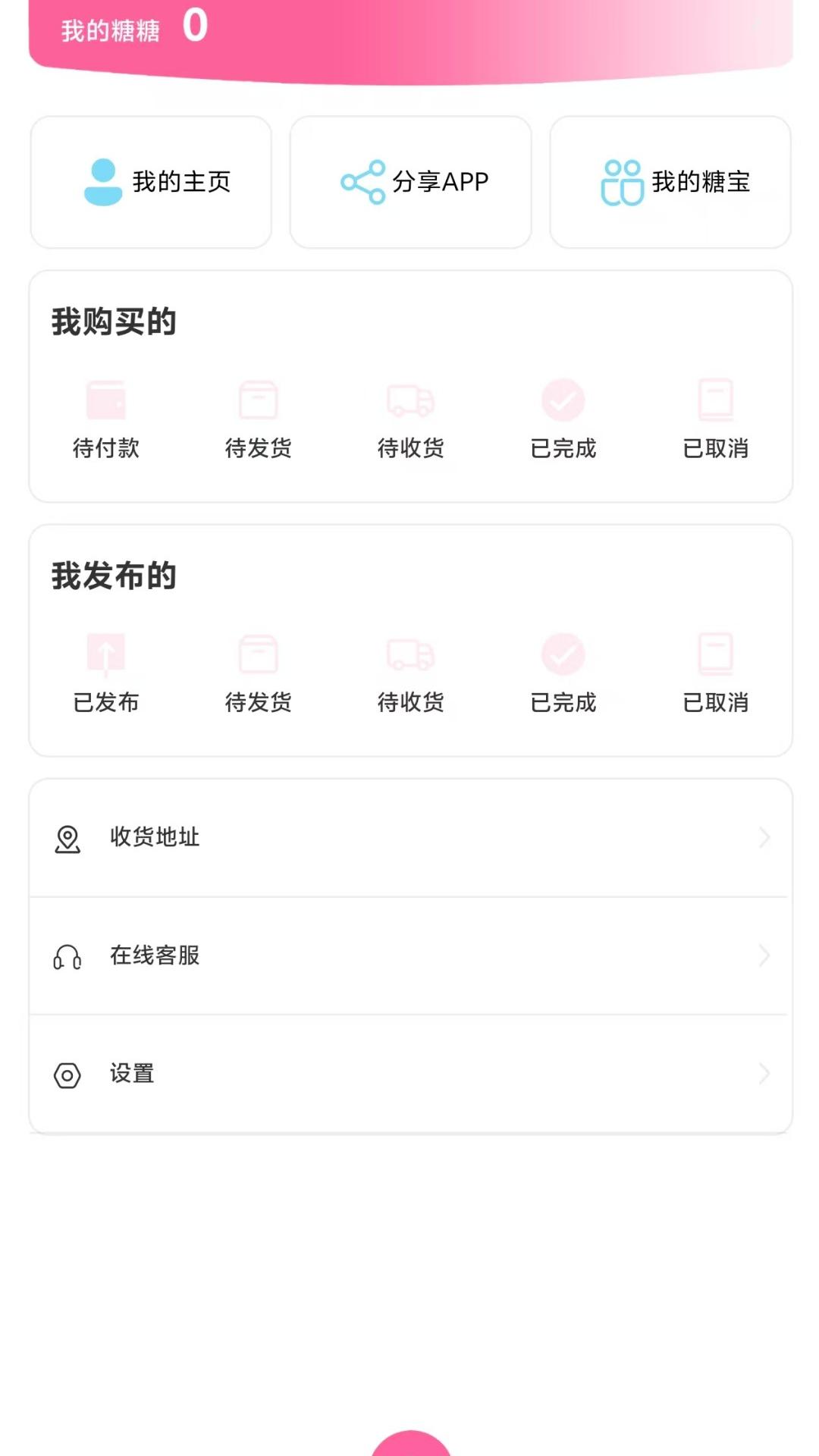Viewport: 819px width, 1456px height.
Task: Open the headset icon for 在线客服
Action: (68, 955)
